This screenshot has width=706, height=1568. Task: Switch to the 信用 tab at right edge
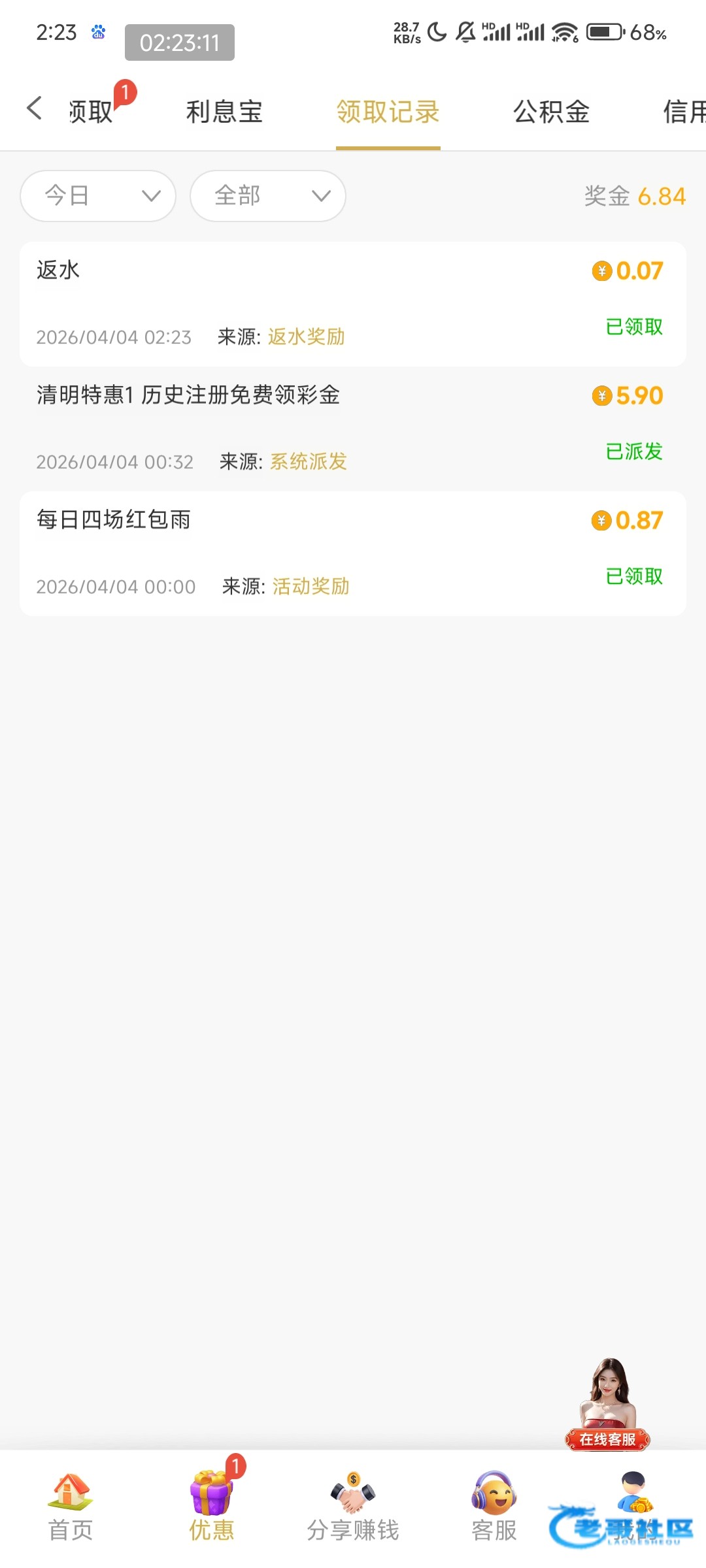click(683, 112)
